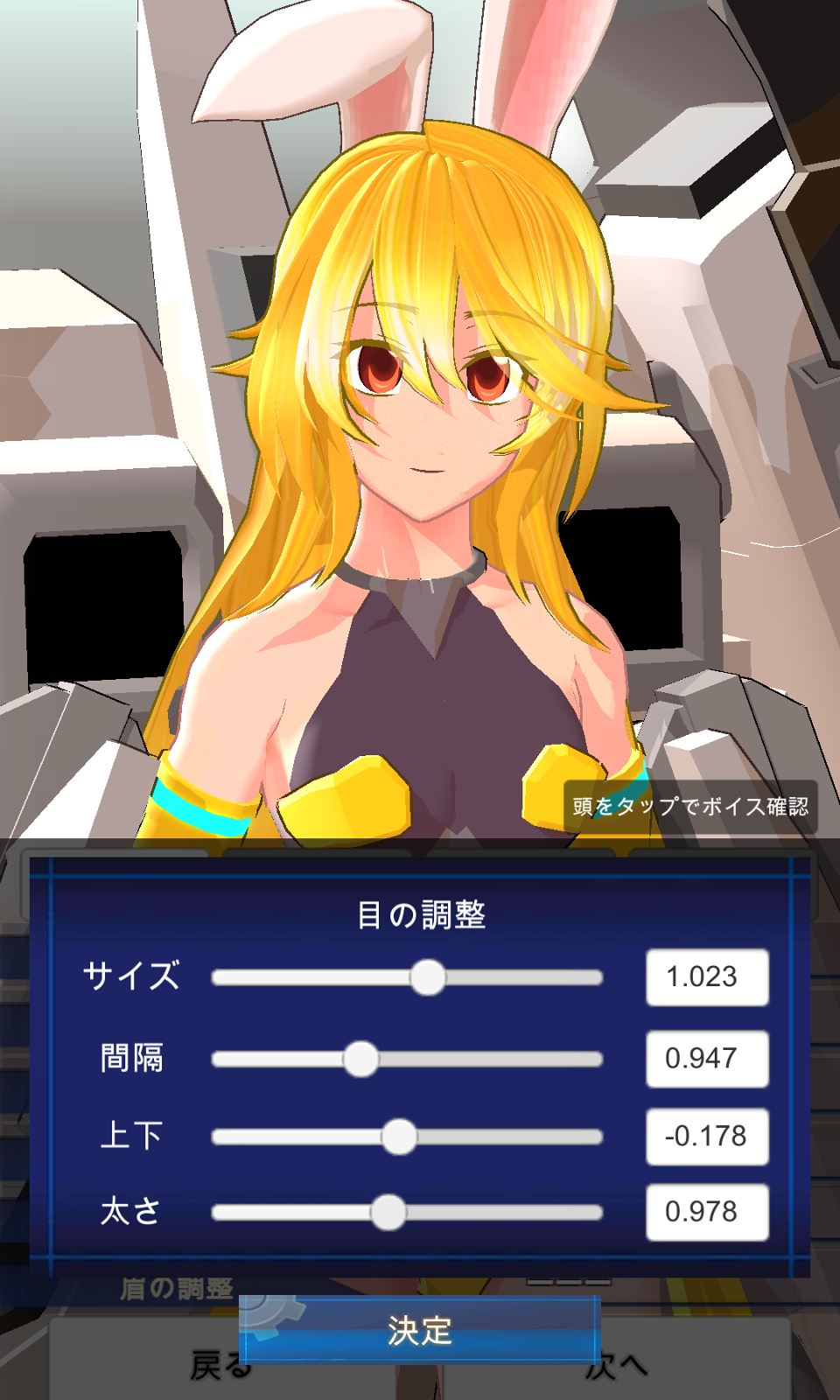This screenshot has height=1400, width=840.
Task: Tap the 太さ (thickness) slider track
Action: tap(407, 1212)
